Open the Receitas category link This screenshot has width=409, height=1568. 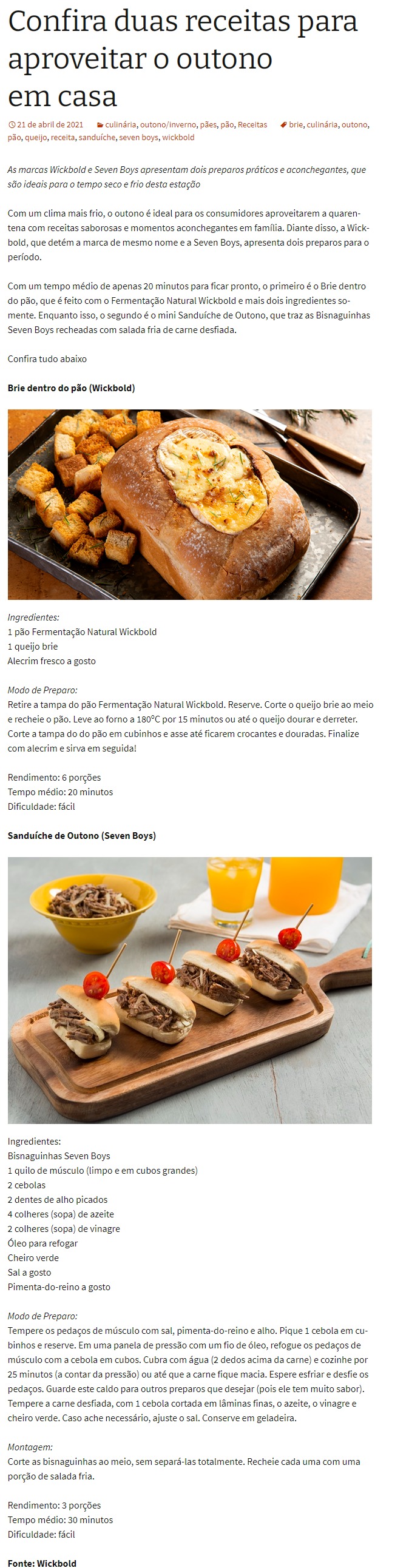tap(252, 125)
